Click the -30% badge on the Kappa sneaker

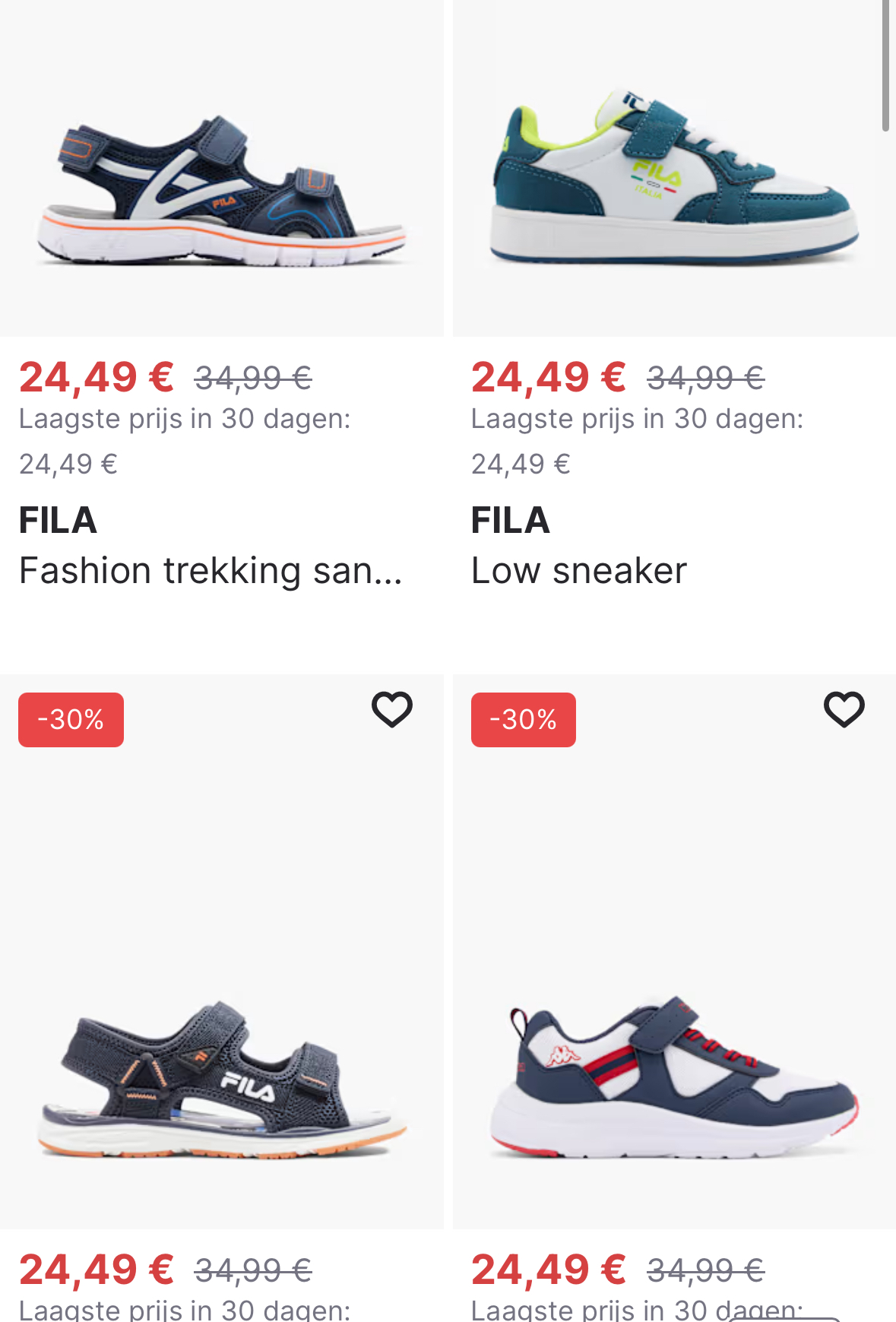coord(523,718)
